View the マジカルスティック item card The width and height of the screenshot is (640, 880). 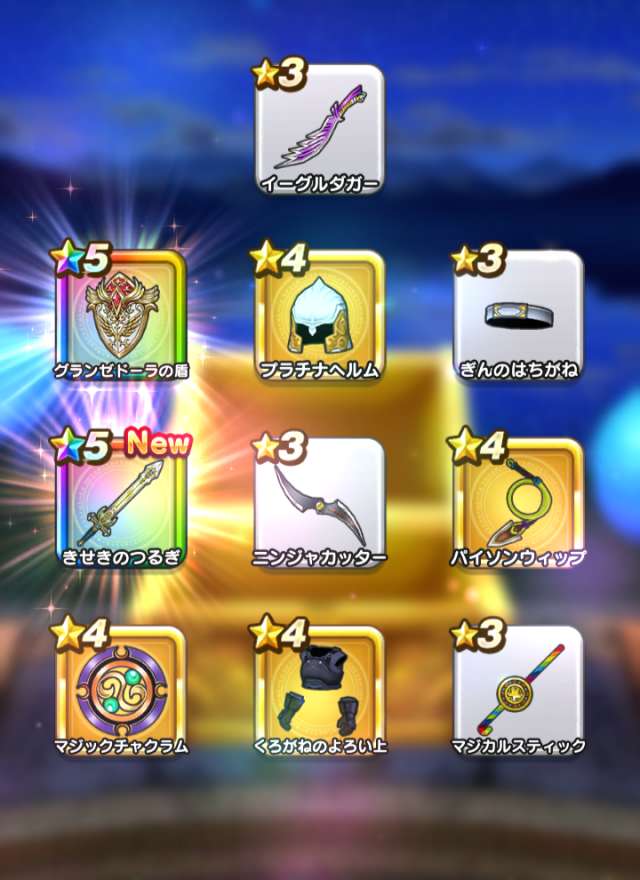tap(518, 692)
